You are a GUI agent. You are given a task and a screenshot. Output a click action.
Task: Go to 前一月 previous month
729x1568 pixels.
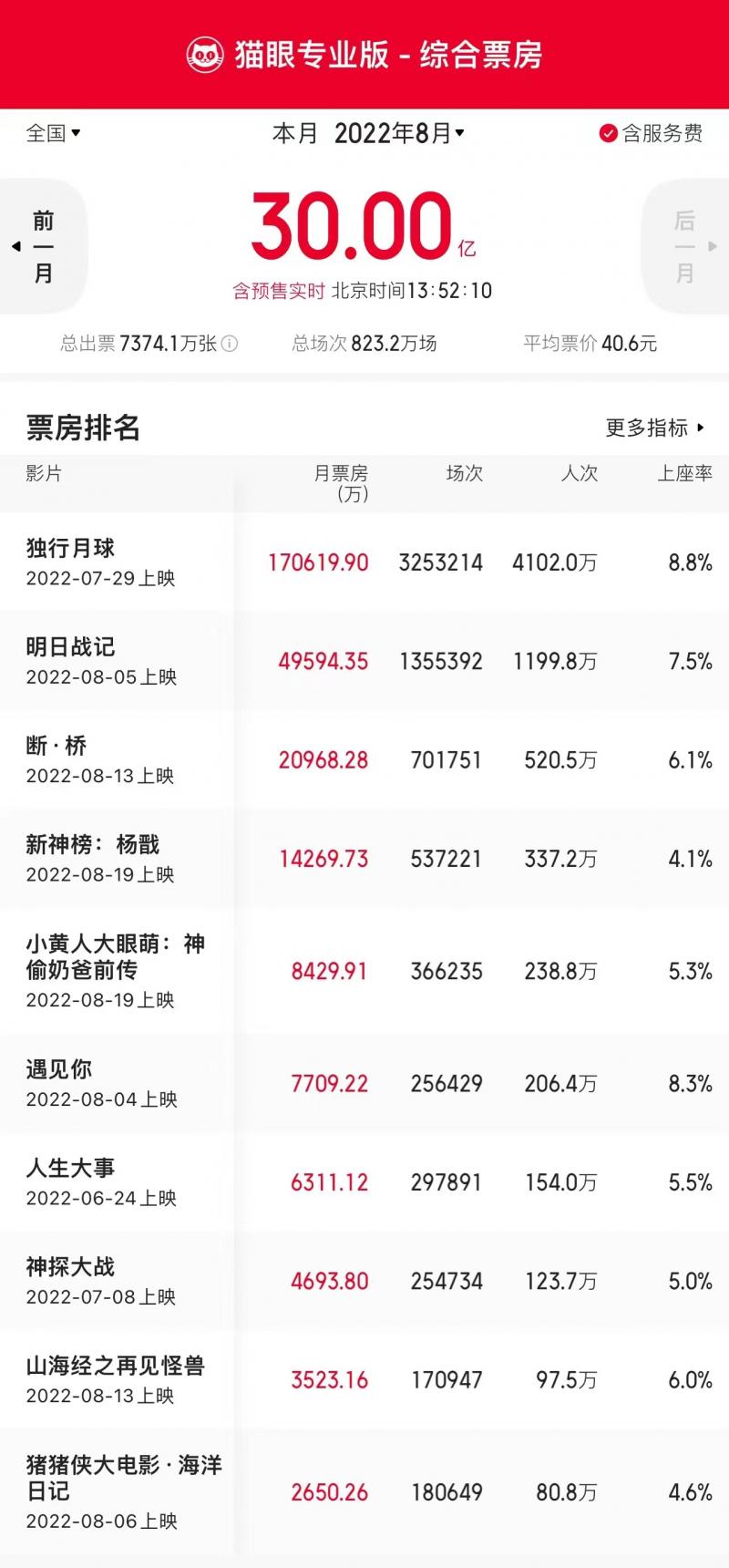coord(41,247)
